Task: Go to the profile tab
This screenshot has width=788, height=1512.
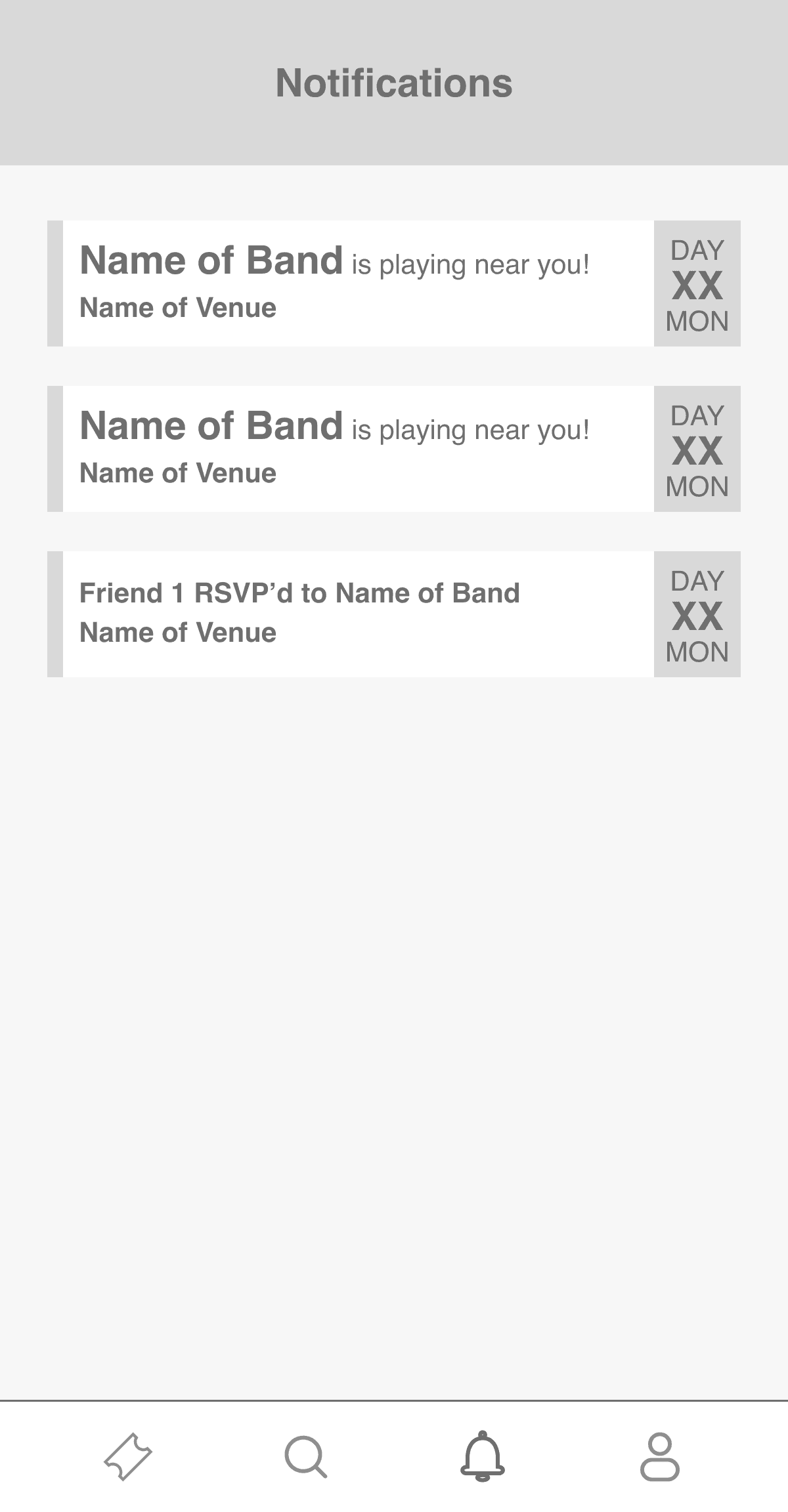Action: pyautogui.click(x=660, y=1457)
